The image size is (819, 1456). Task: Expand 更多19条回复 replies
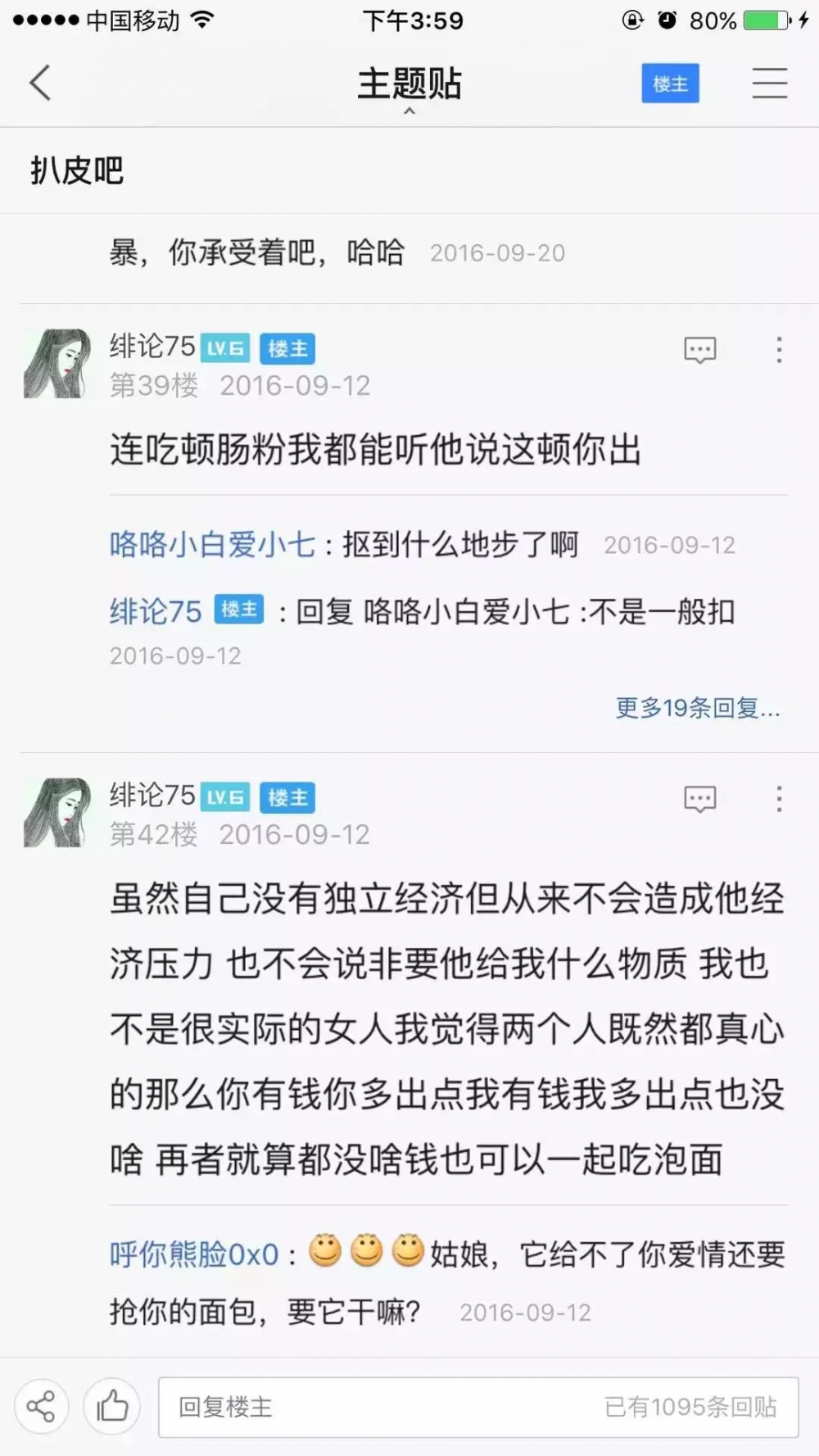click(697, 707)
